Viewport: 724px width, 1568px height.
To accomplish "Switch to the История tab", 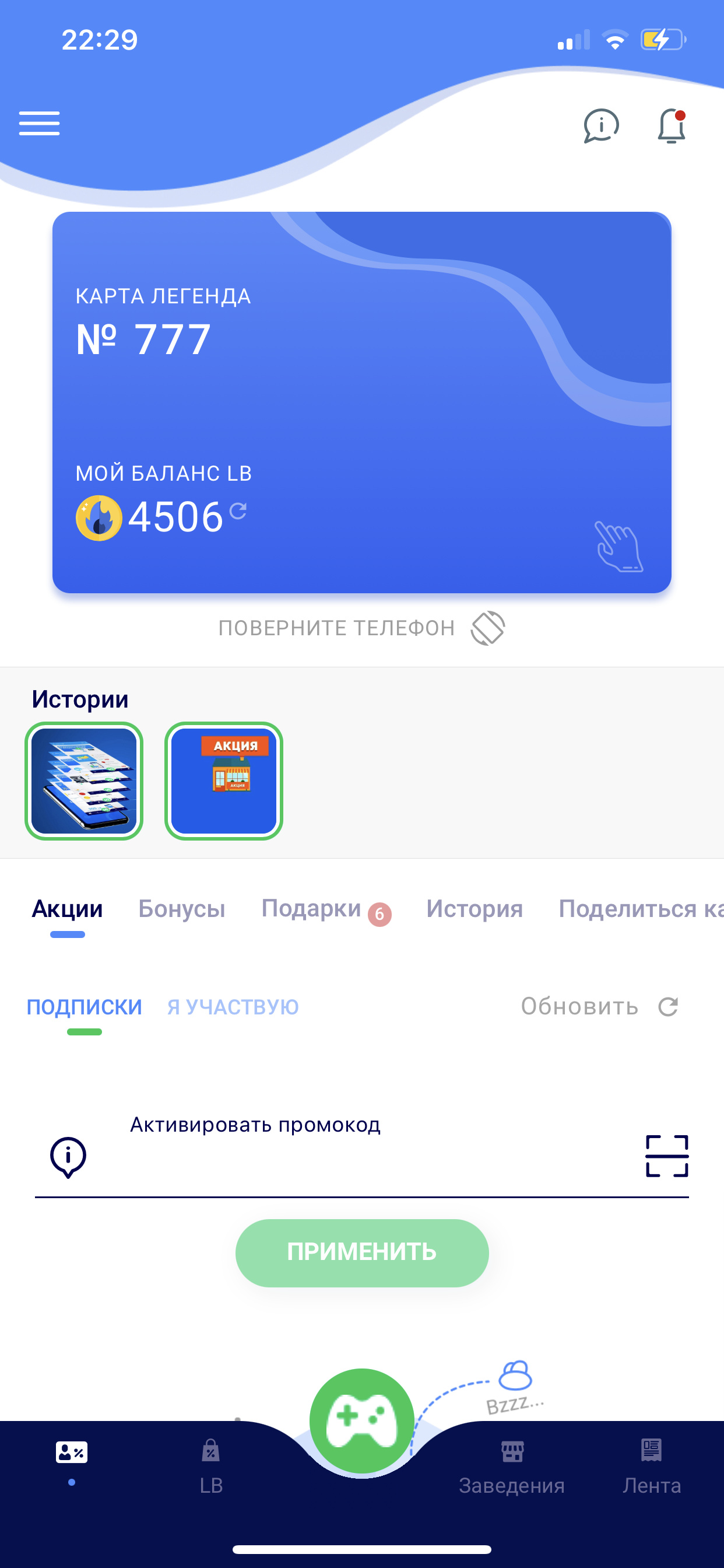I will click(474, 909).
